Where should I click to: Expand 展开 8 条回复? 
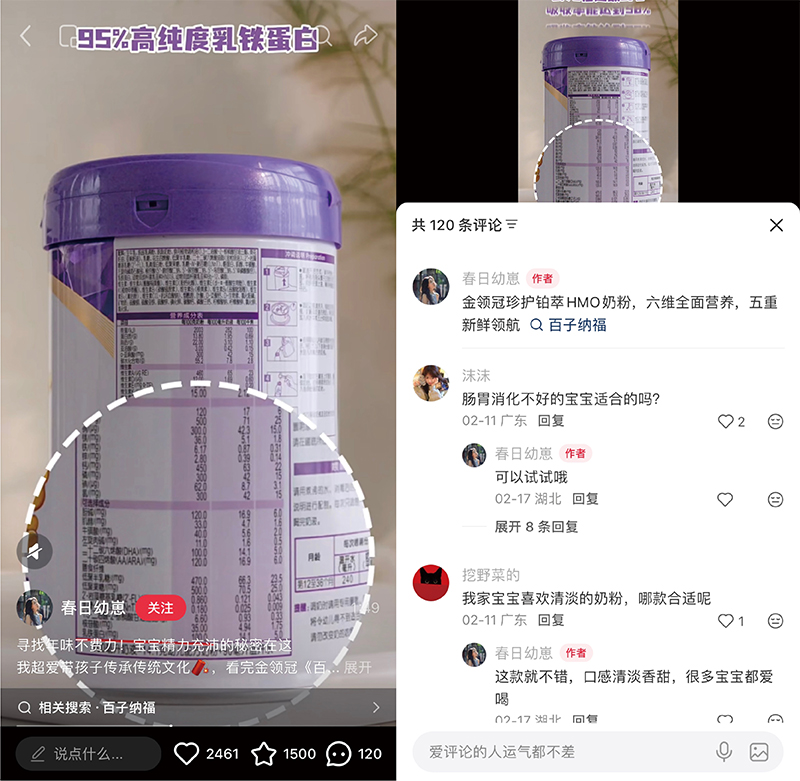[x=536, y=526]
